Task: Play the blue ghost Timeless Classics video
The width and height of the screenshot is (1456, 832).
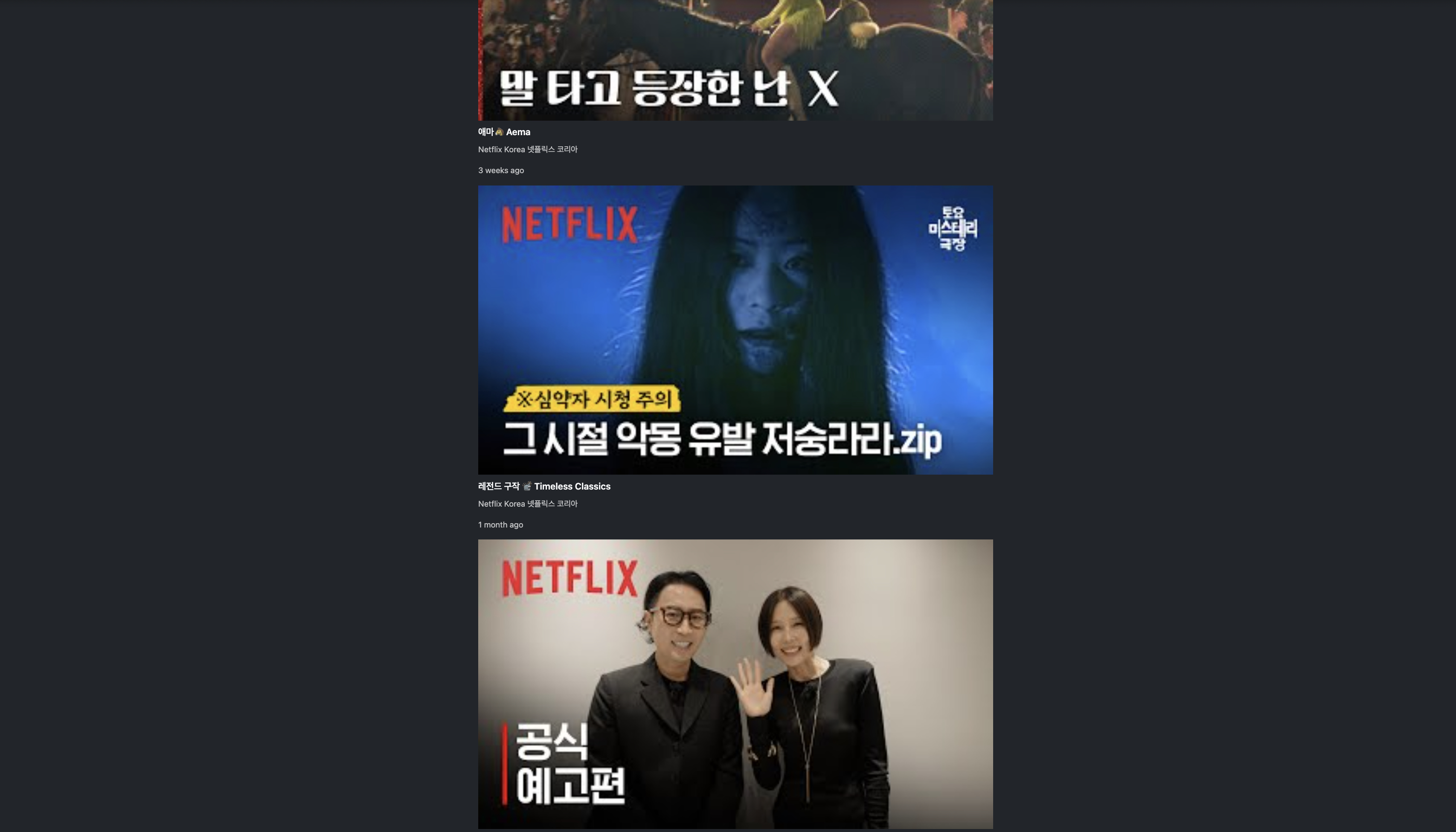Action: (735, 330)
